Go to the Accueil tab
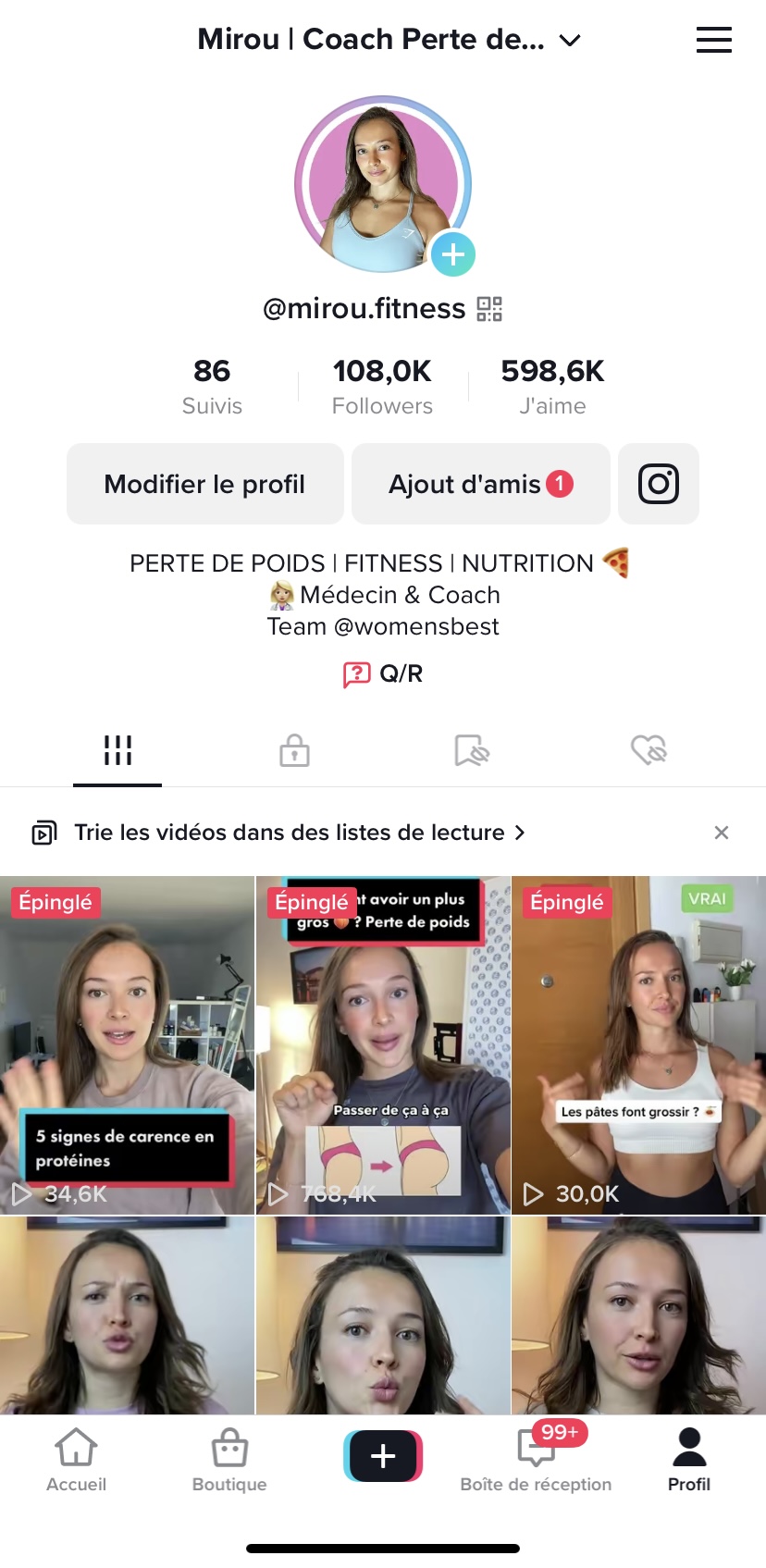The image size is (766, 1568). point(77,1460)
